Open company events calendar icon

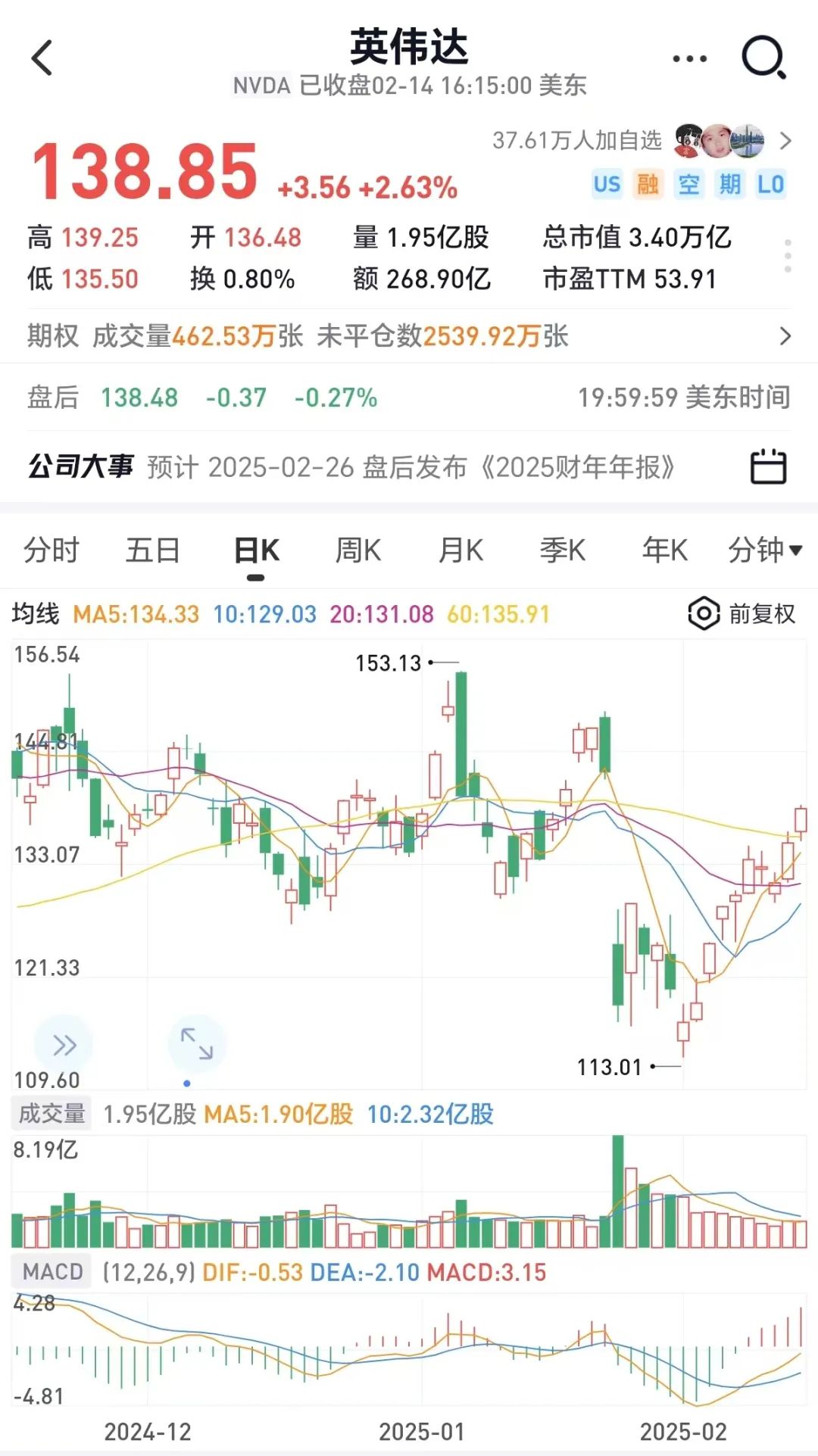click(x=768, y=466)
